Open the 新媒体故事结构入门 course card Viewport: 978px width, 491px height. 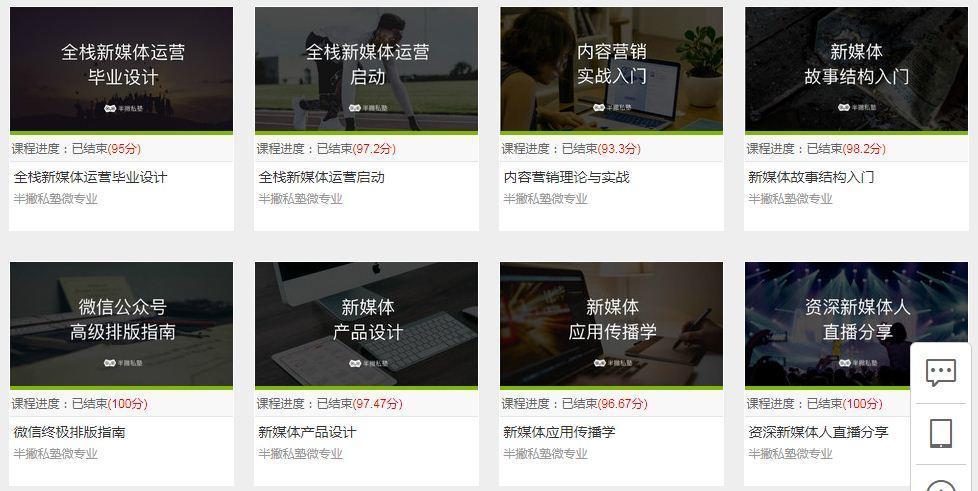click(856, 70)
